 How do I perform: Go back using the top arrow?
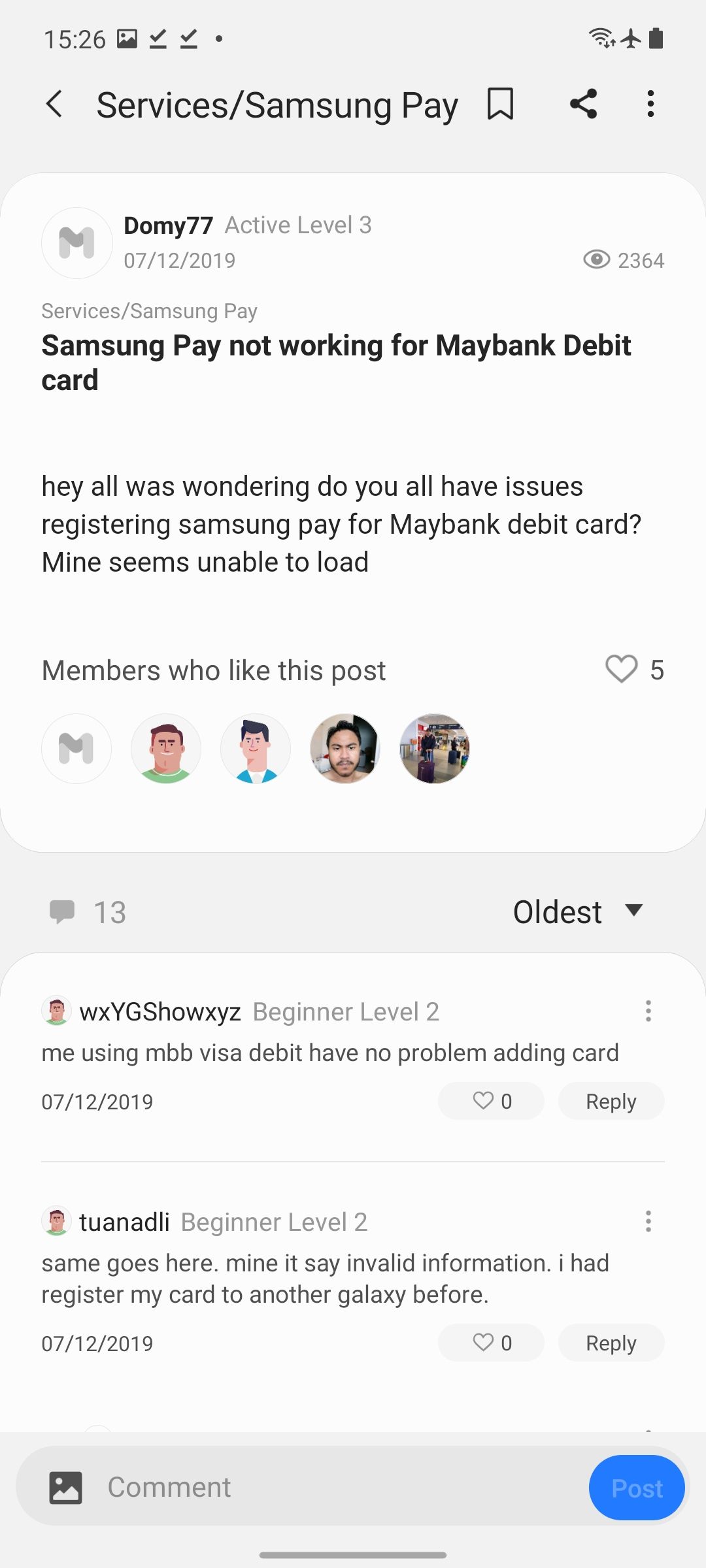click(54, 104)
